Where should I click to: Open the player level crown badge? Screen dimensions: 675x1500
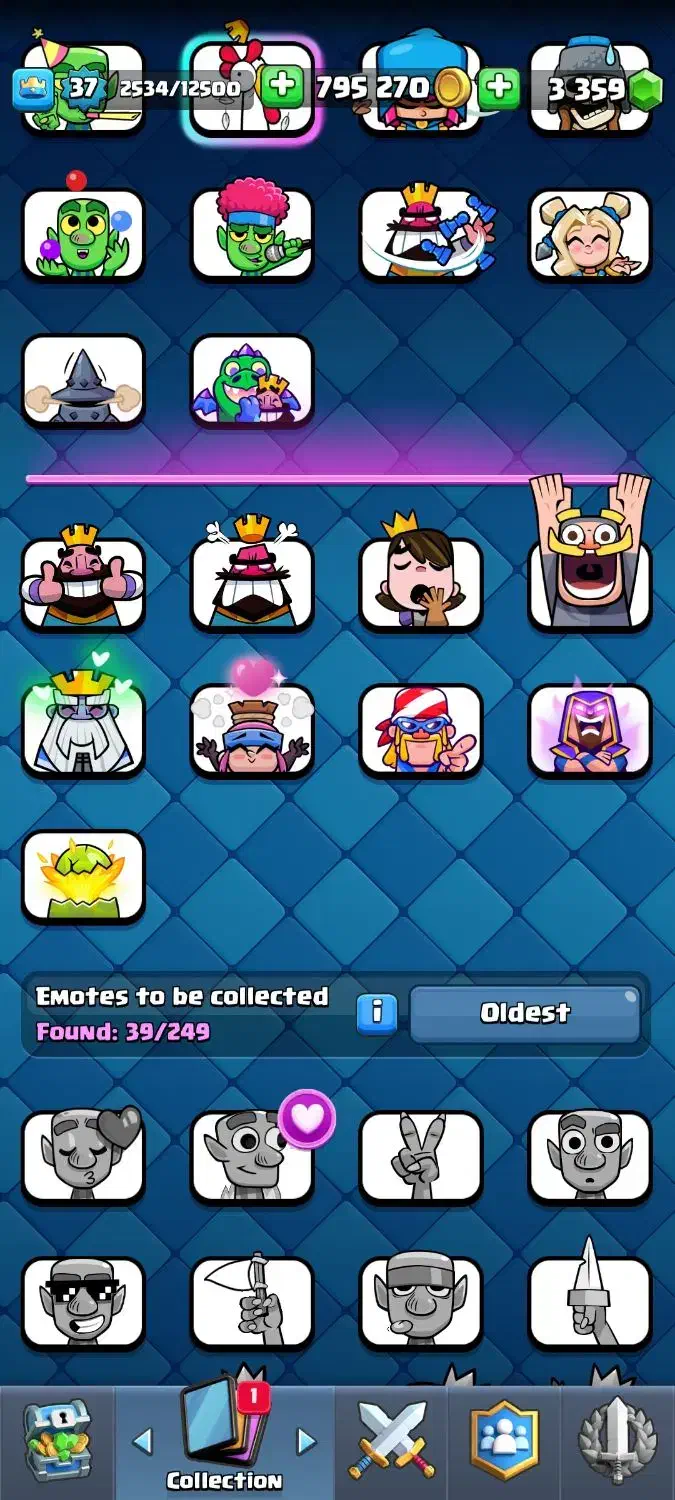click(x=32, y=89)
